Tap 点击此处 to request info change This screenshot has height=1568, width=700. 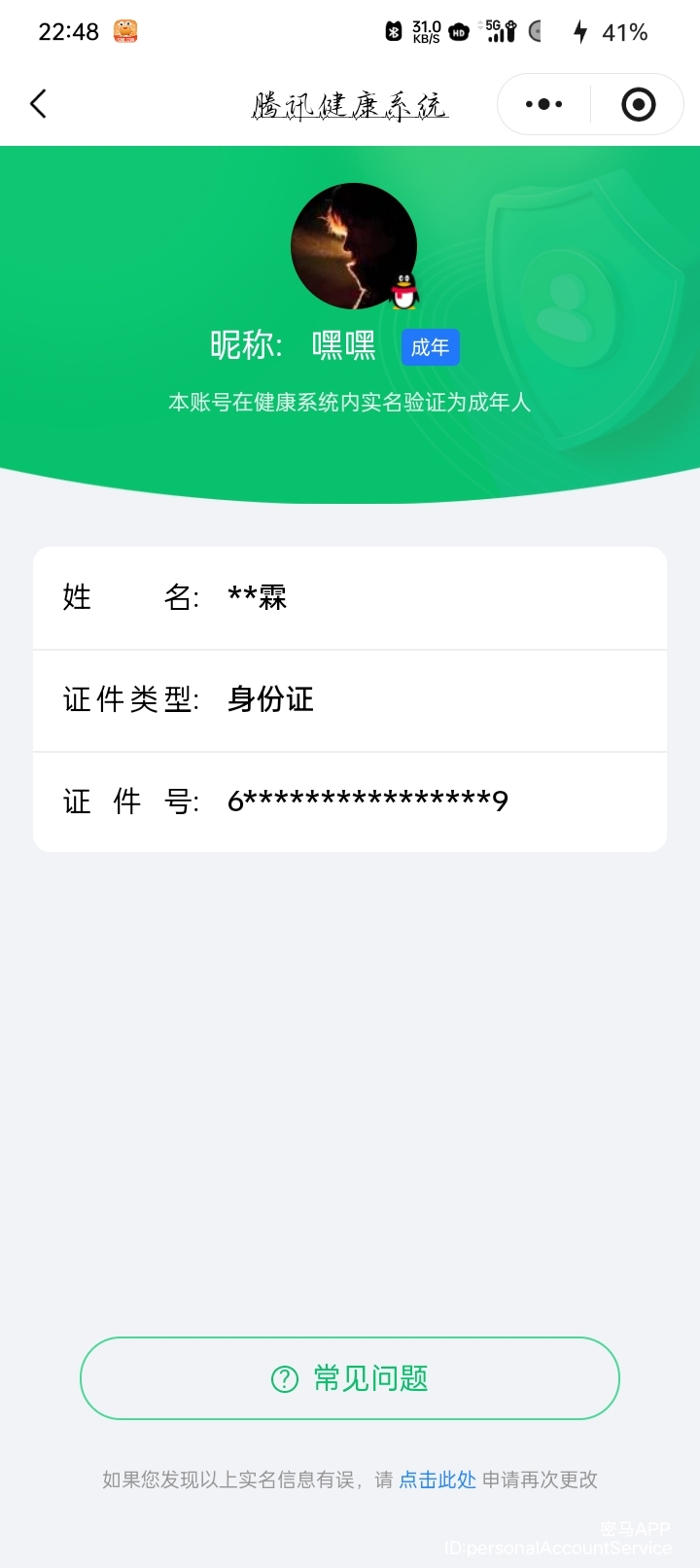(436, 1479)
